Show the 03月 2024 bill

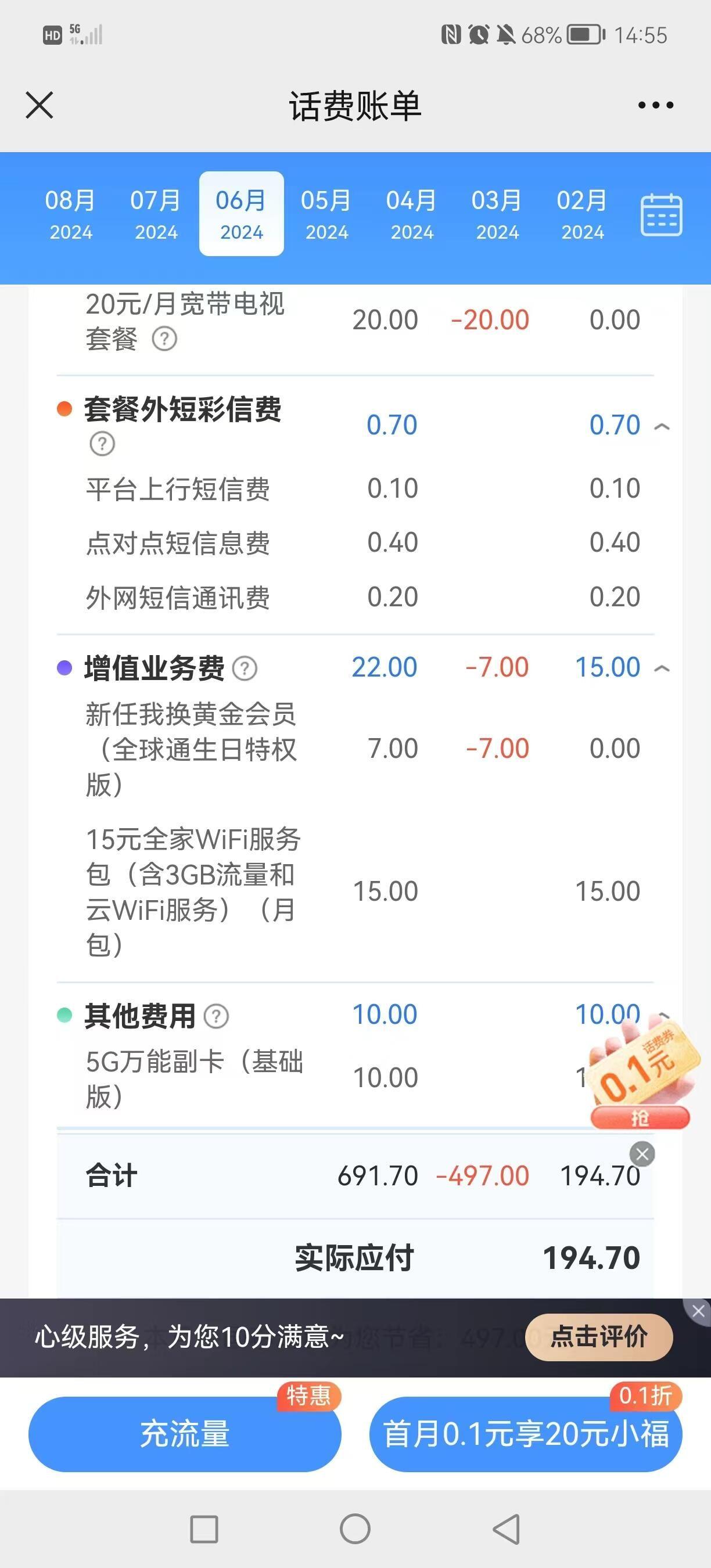(x=497, y=214)
